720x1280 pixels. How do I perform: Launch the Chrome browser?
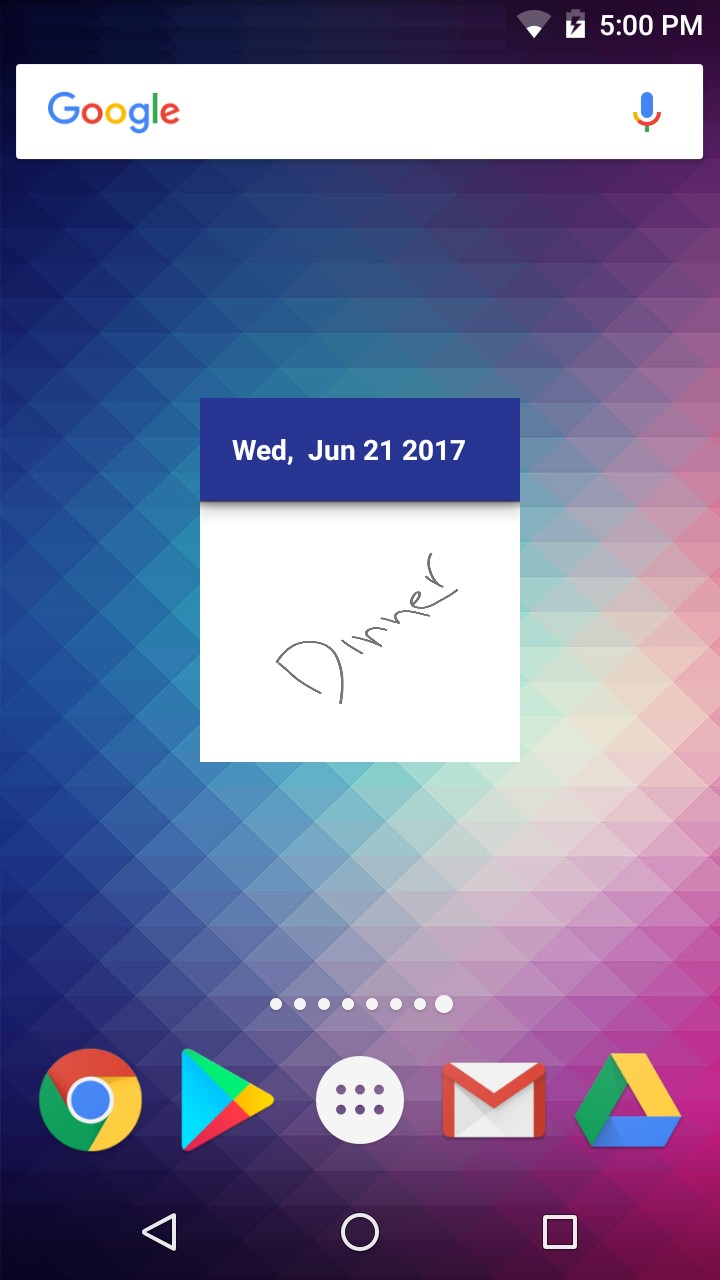90,1100
